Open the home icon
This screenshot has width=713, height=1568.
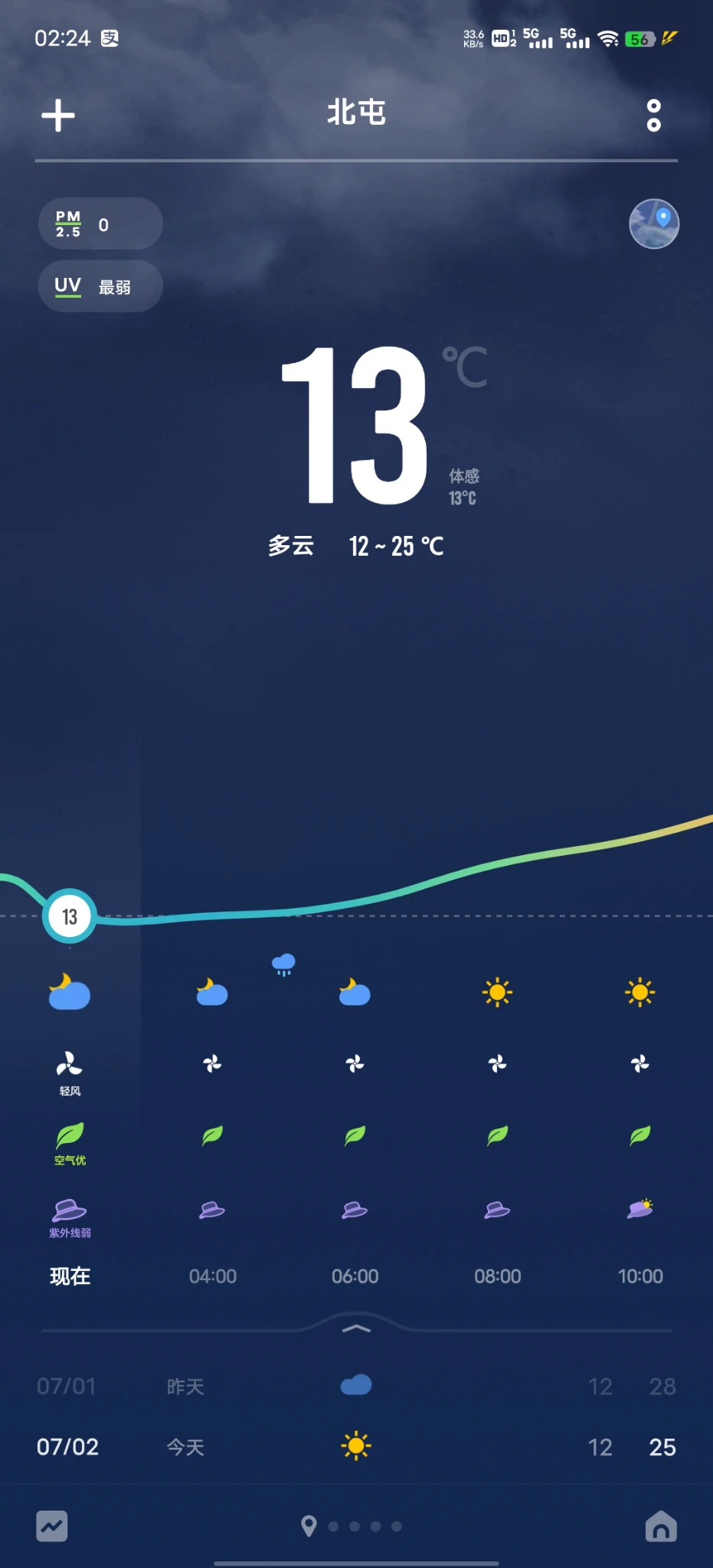[660, 1526]
